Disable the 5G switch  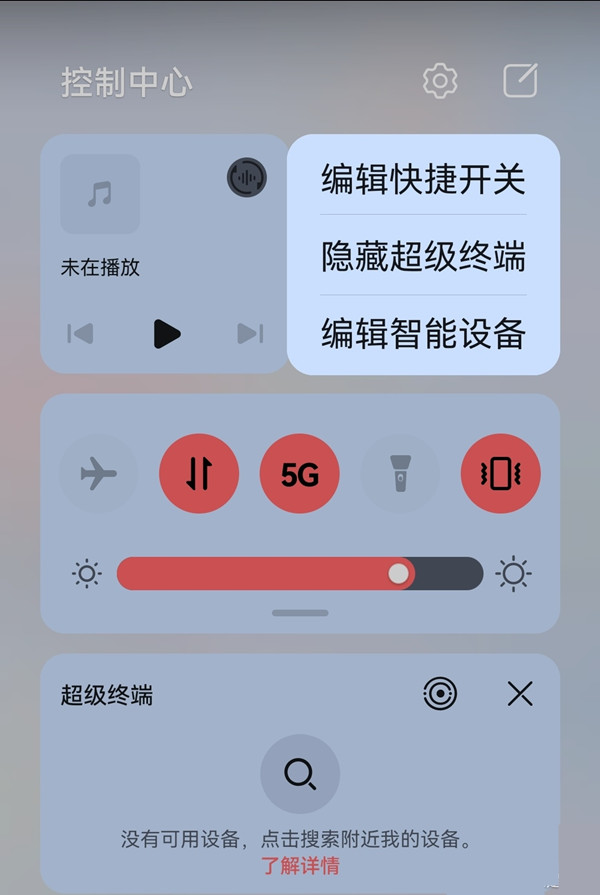click(299, 474)
